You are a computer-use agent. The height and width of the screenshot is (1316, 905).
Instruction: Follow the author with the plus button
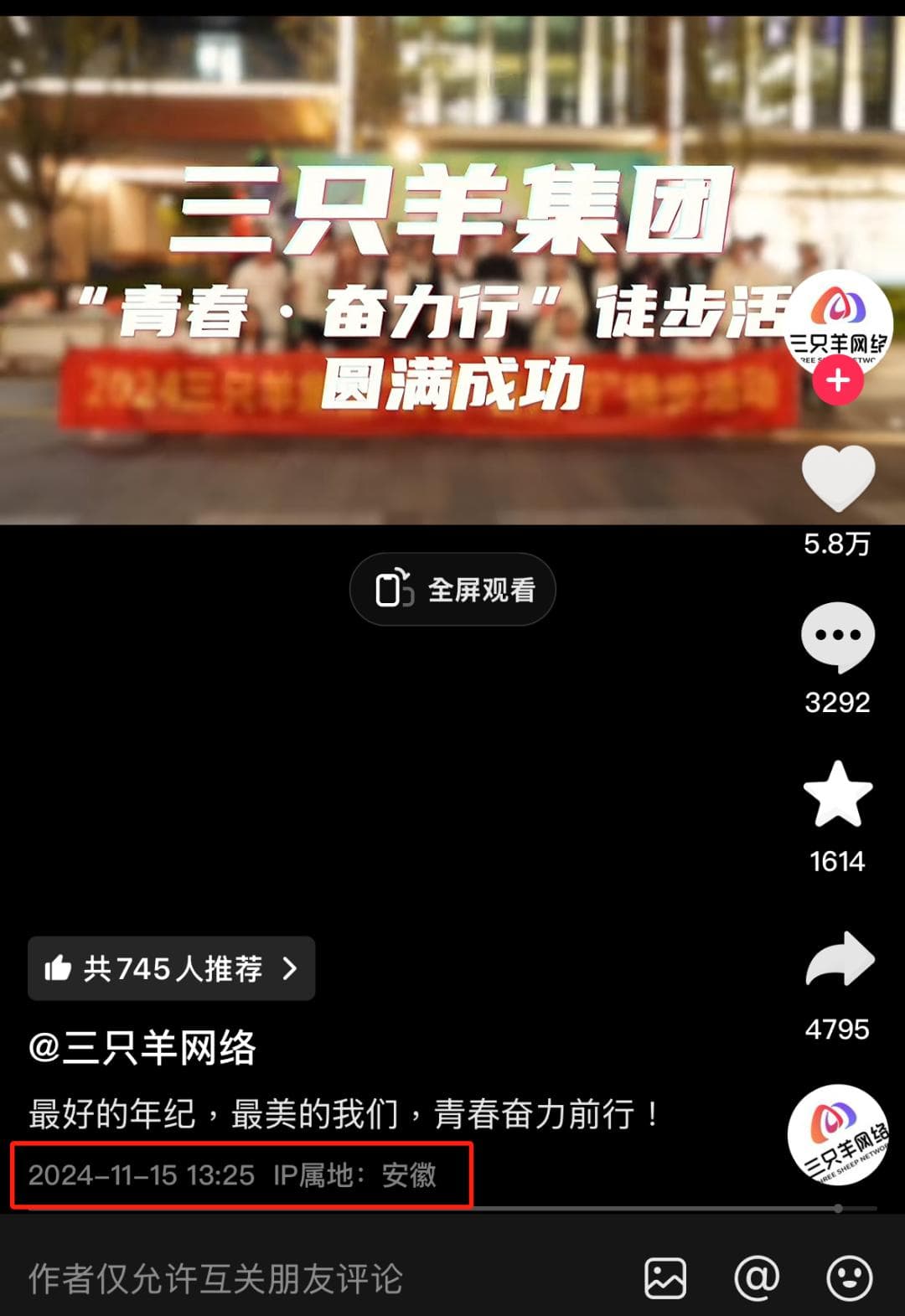click(x=838, y=381)
